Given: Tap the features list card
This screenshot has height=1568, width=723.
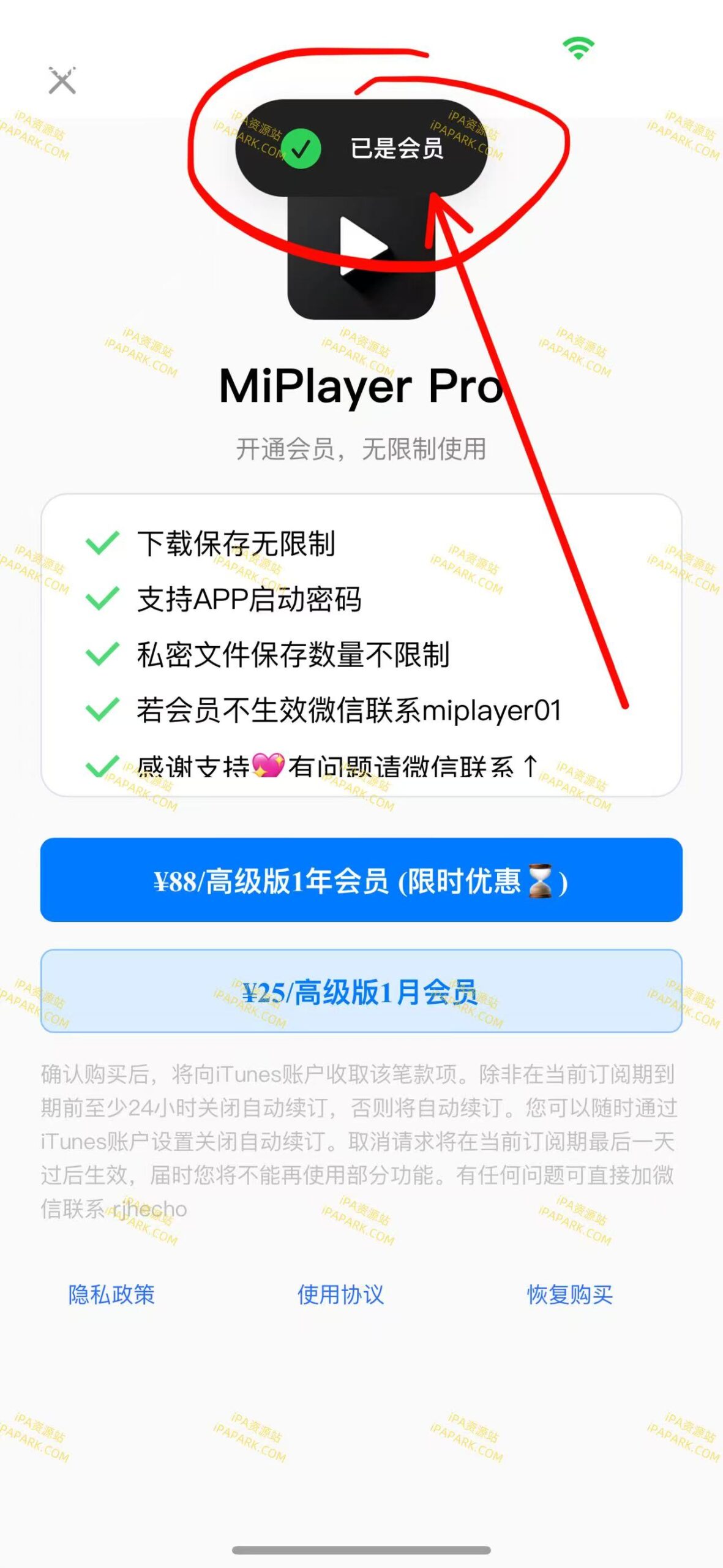Looking at the screenshot, I should coord(361,643).
